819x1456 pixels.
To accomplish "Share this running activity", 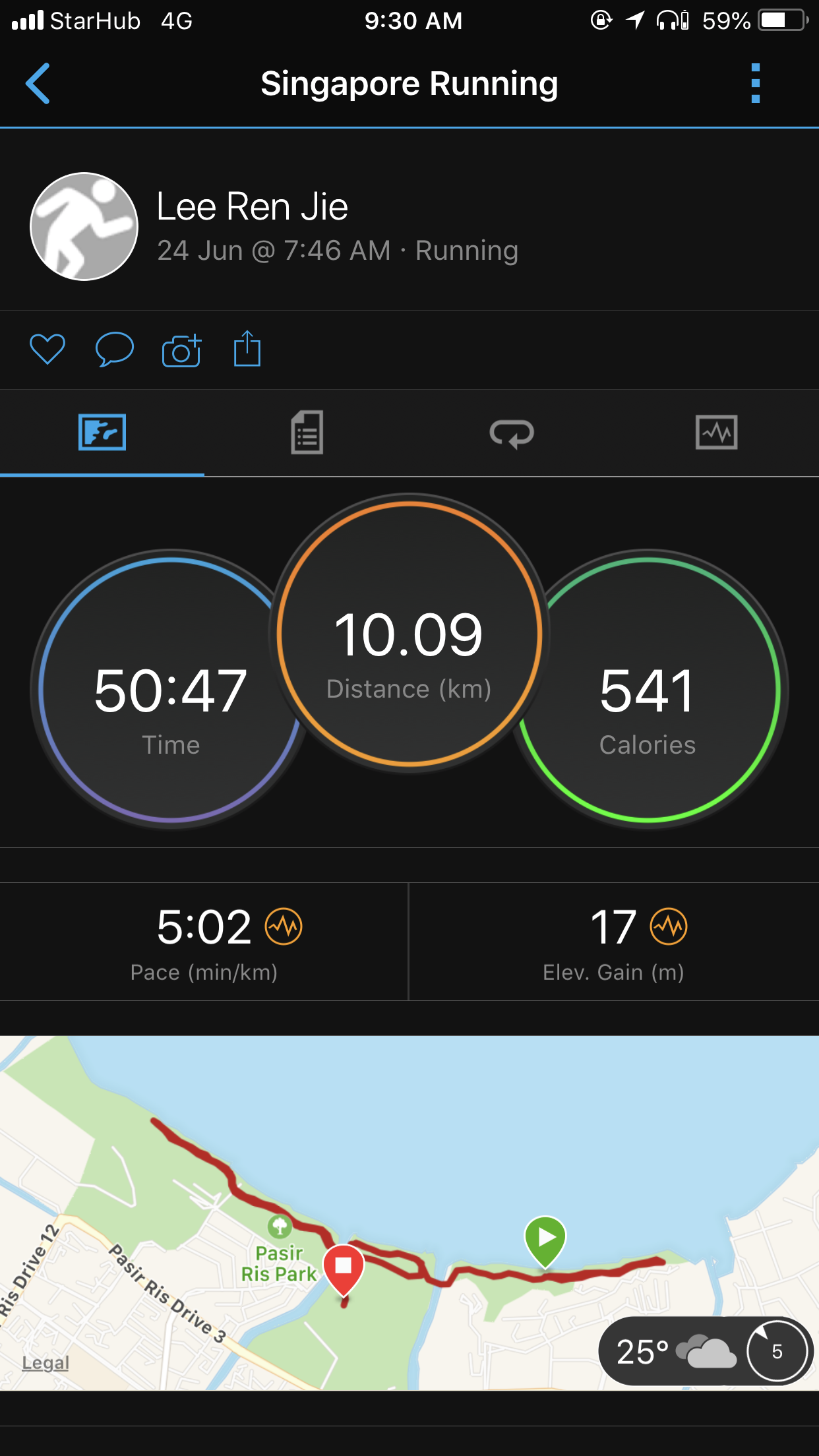I will pos(247,349).
